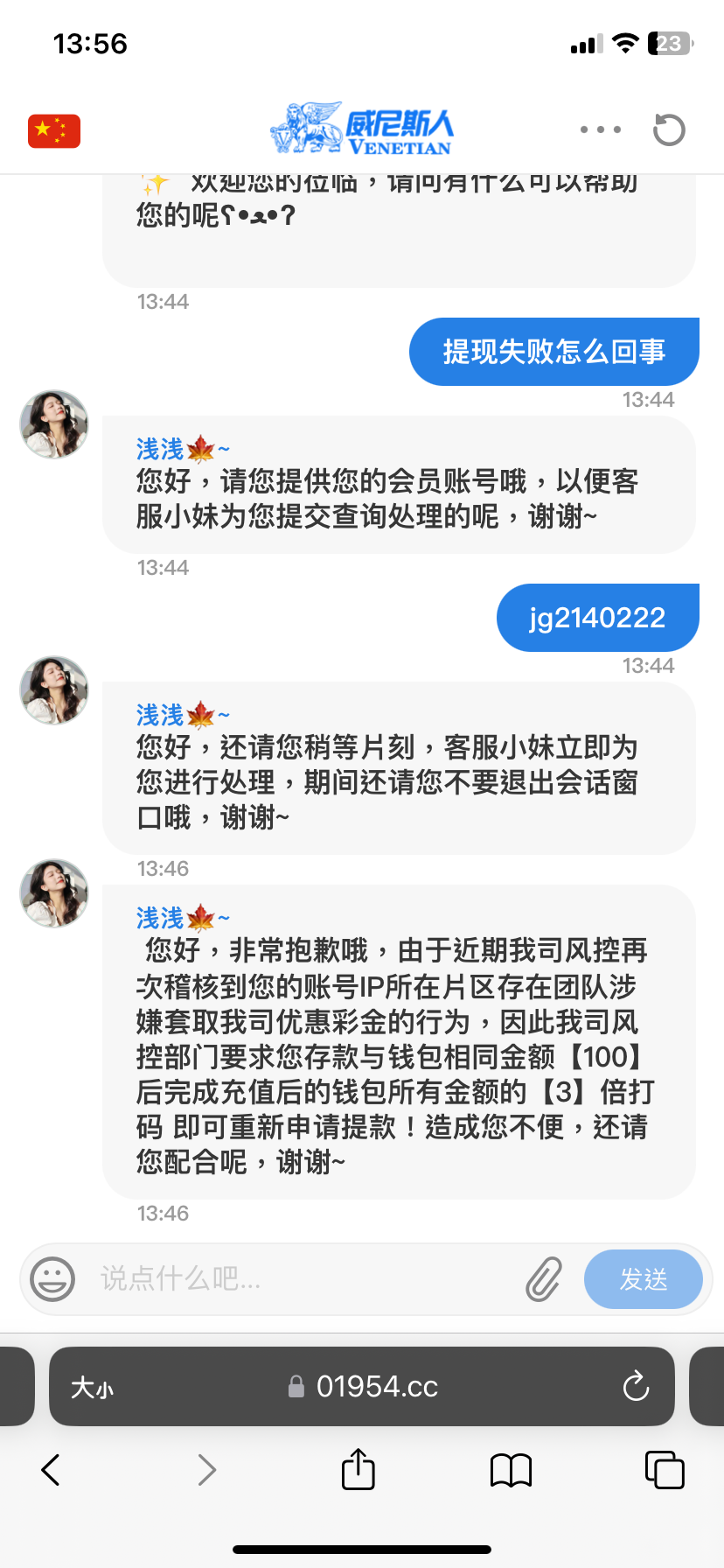Select the 01954.cc address bar

tap(376, 1387)
